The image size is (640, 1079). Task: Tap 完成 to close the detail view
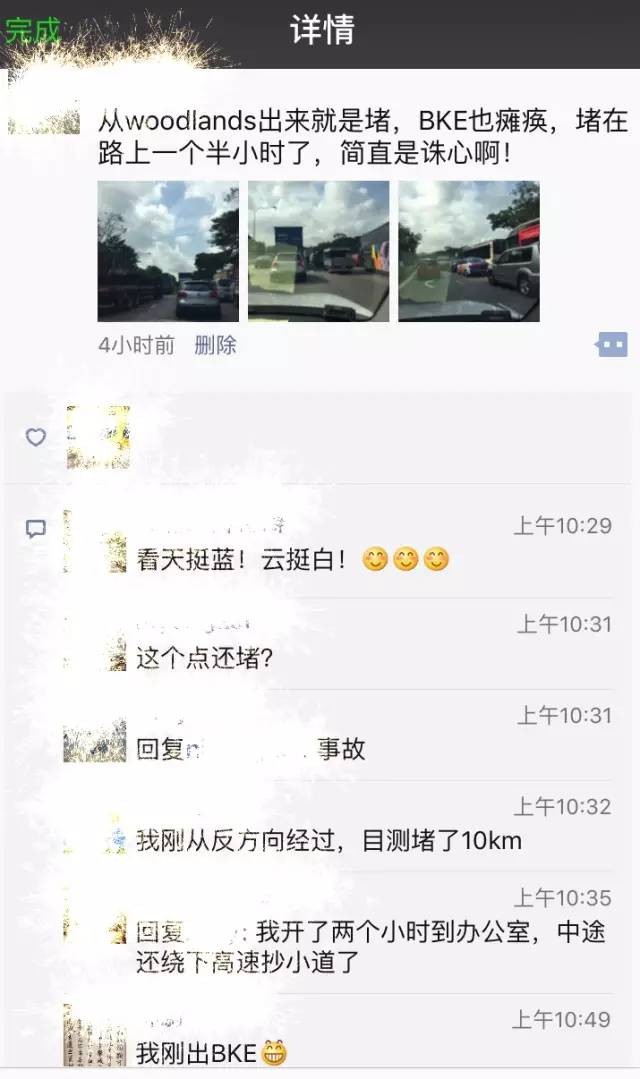coord(32,30)
